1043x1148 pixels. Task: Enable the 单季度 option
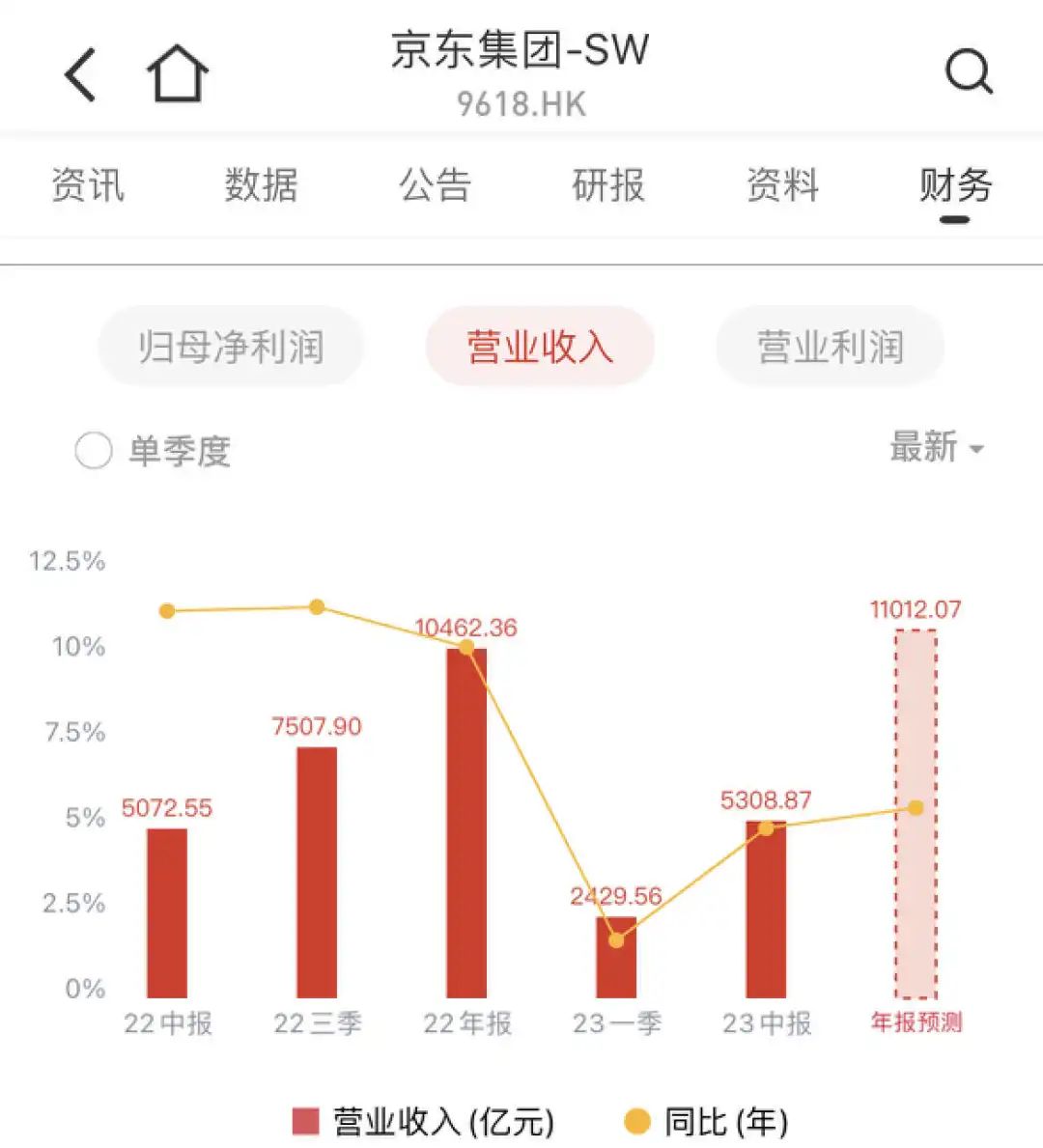point(95,451)
